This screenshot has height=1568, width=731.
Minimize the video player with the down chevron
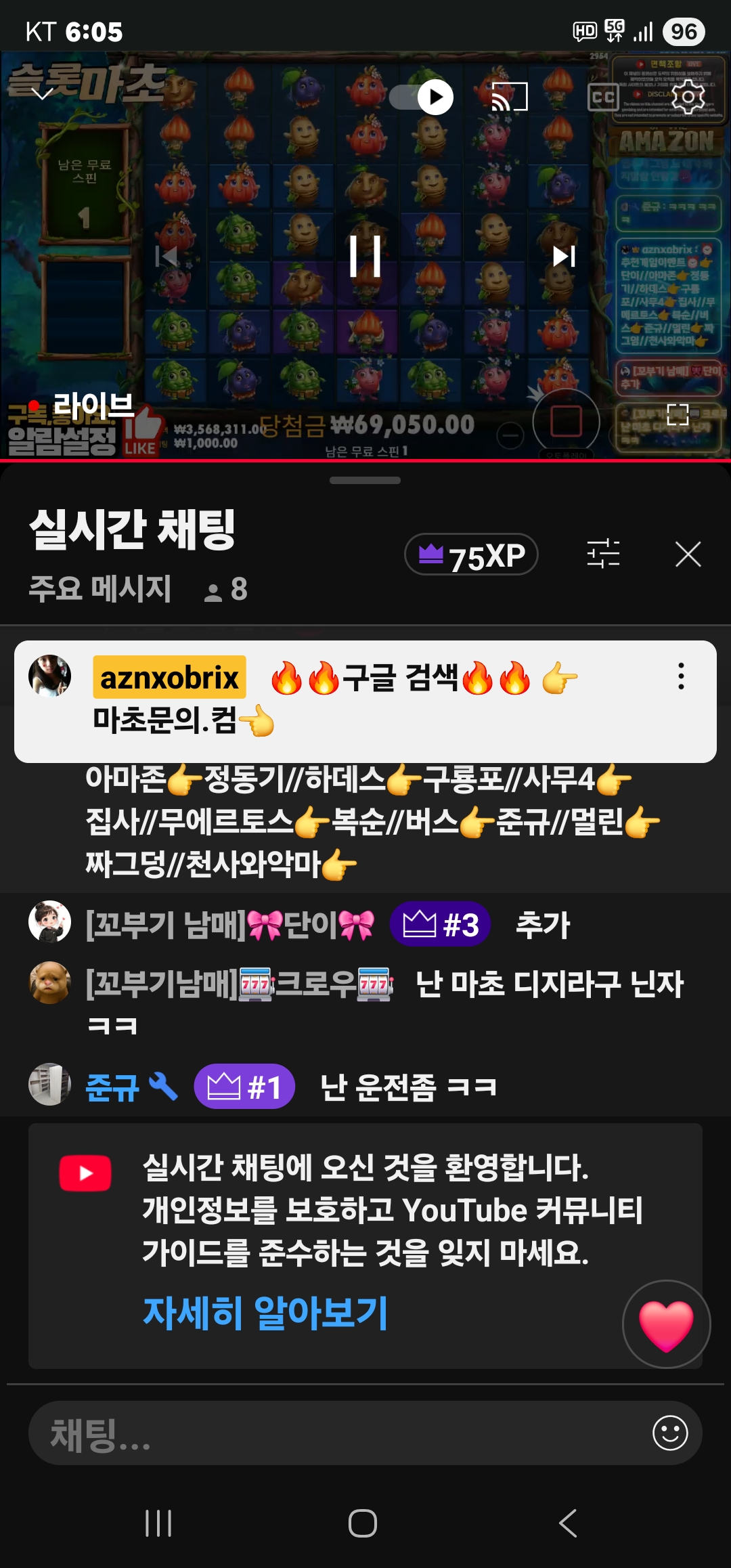42,93
